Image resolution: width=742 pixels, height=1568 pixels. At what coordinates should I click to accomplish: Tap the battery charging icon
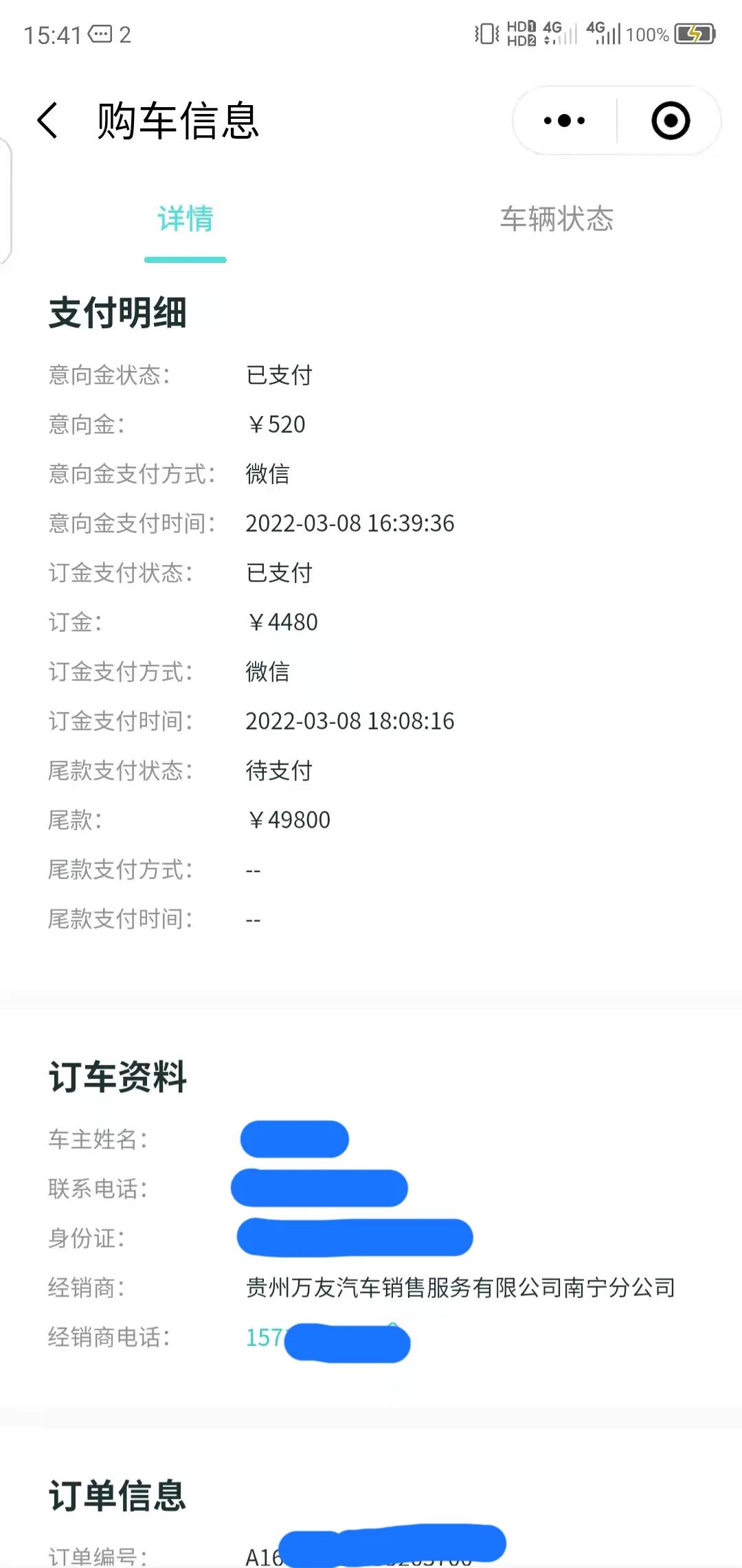693,33
